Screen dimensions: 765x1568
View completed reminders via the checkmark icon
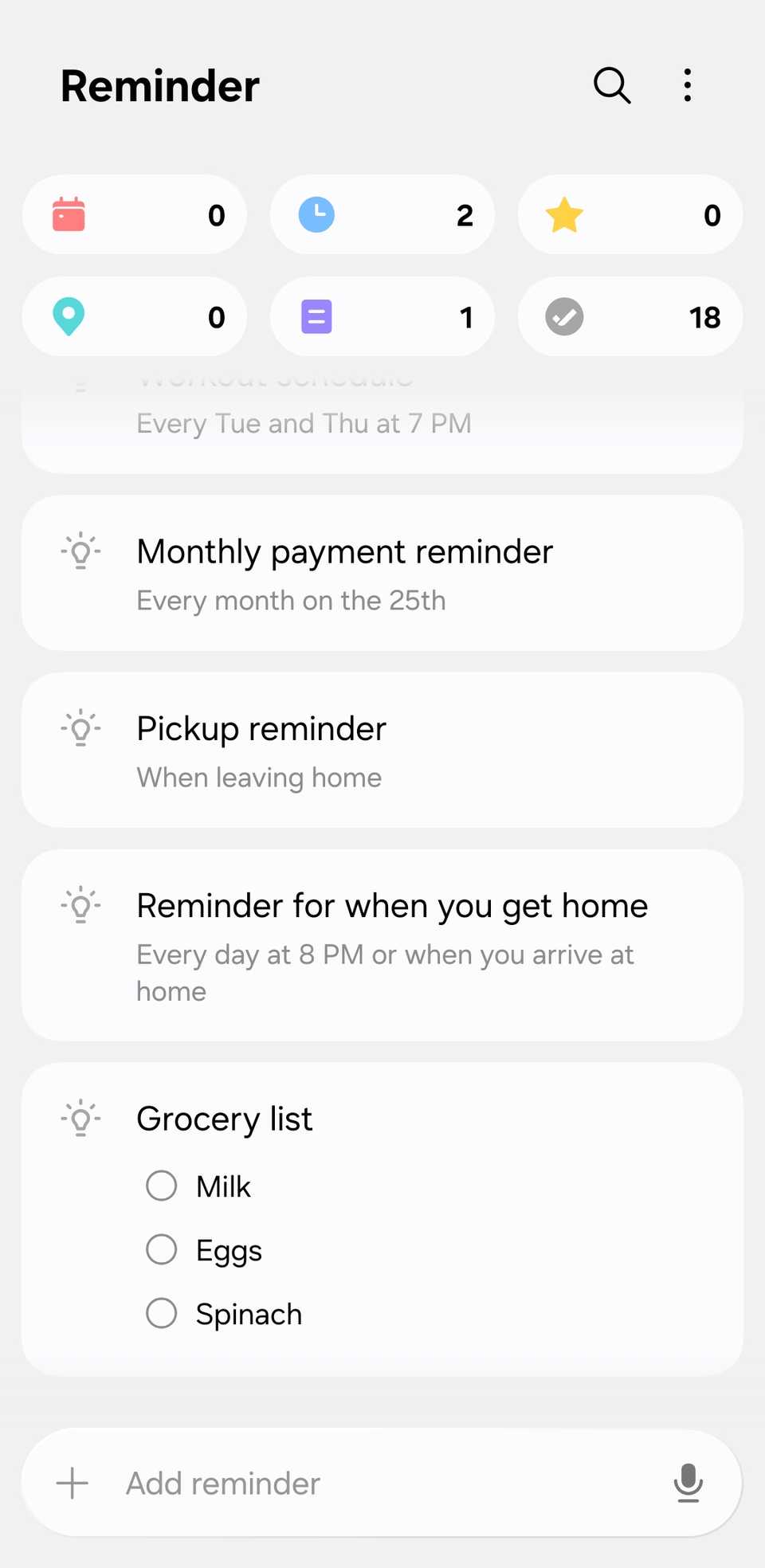pos(564,316)
